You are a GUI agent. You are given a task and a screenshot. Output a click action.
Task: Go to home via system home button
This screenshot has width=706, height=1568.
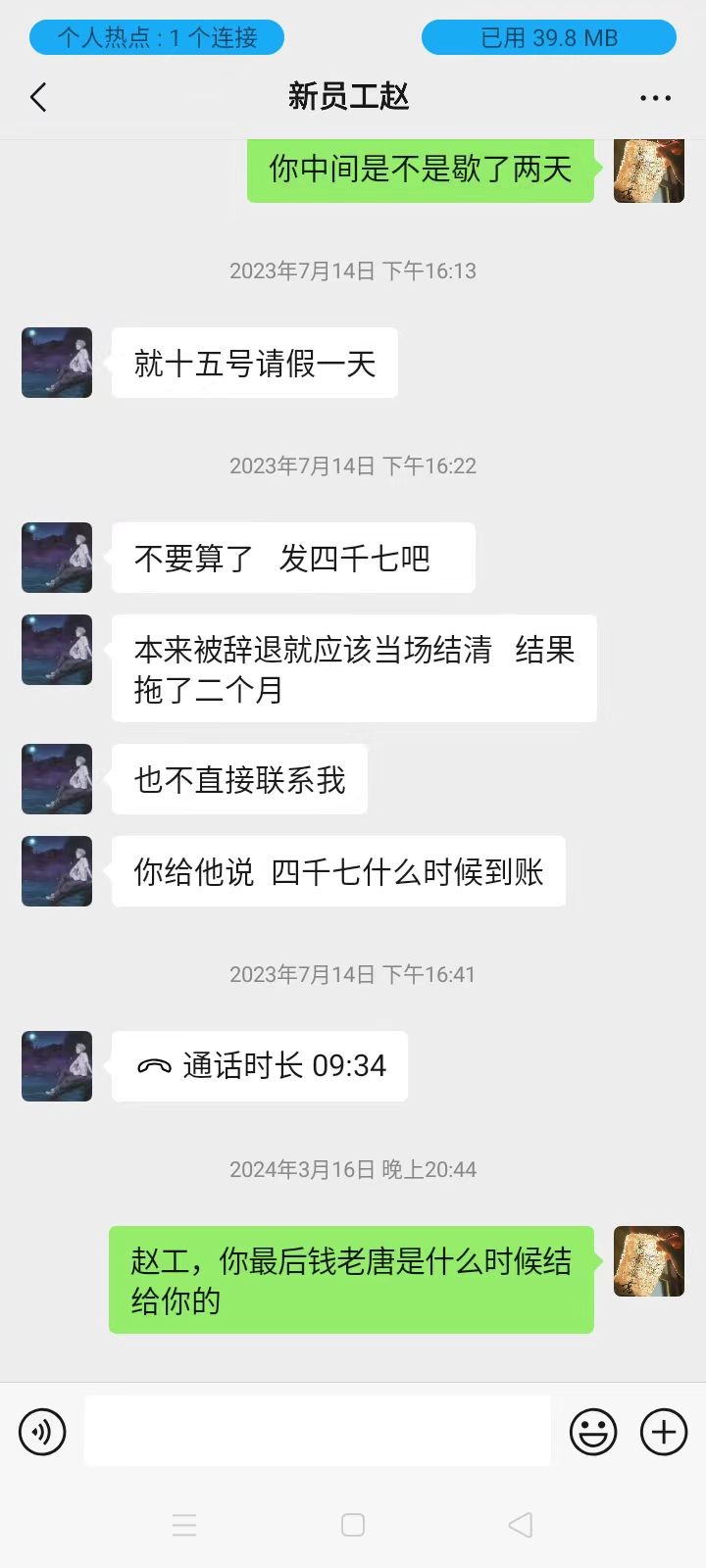[x=353, y=1525]
